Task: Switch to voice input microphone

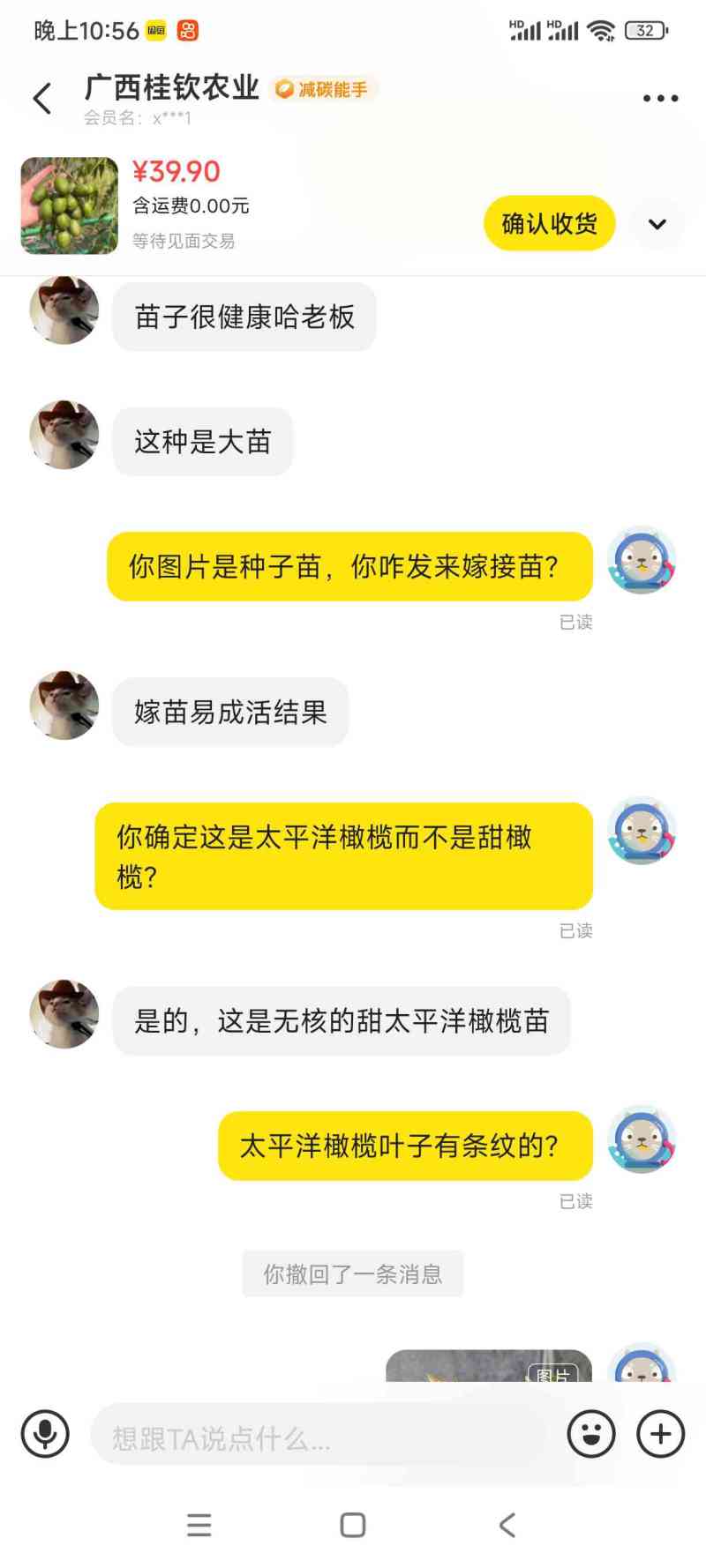Action: click(x=45, y=1433)
